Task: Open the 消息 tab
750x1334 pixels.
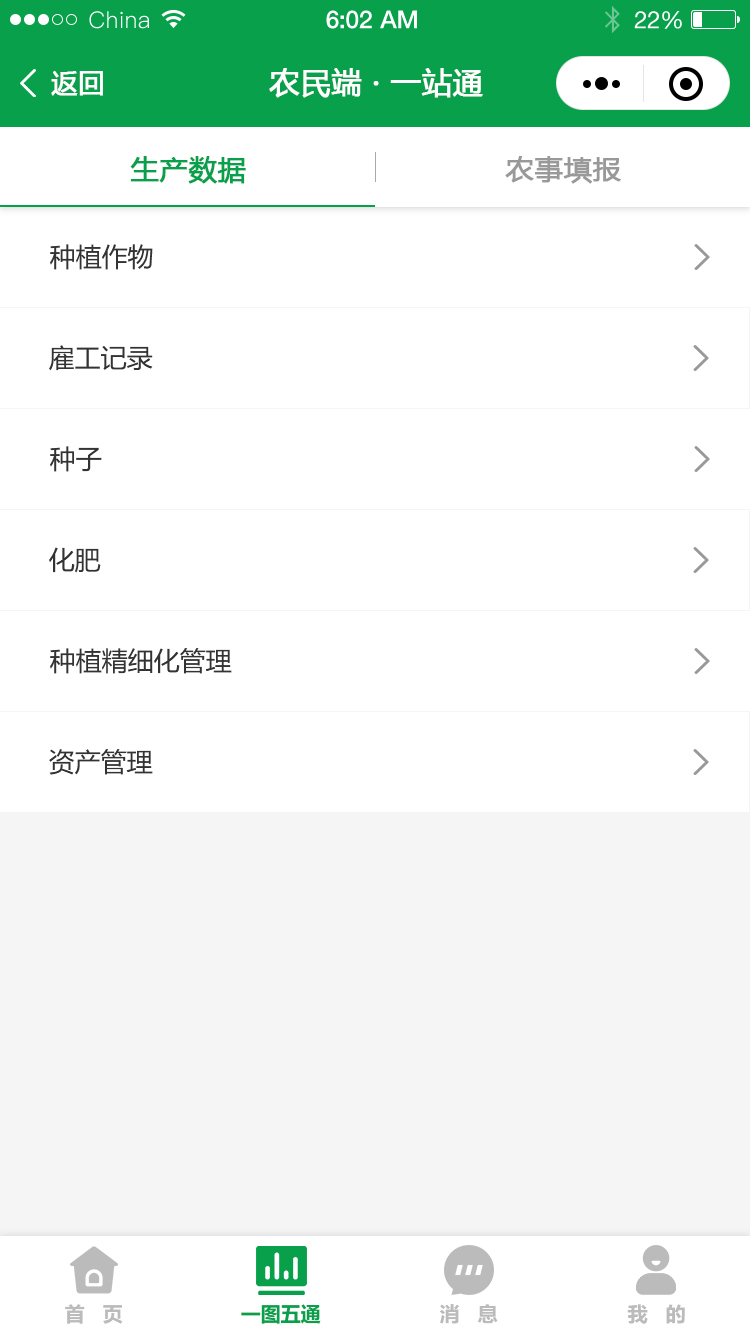Action: pos(468,1285)
